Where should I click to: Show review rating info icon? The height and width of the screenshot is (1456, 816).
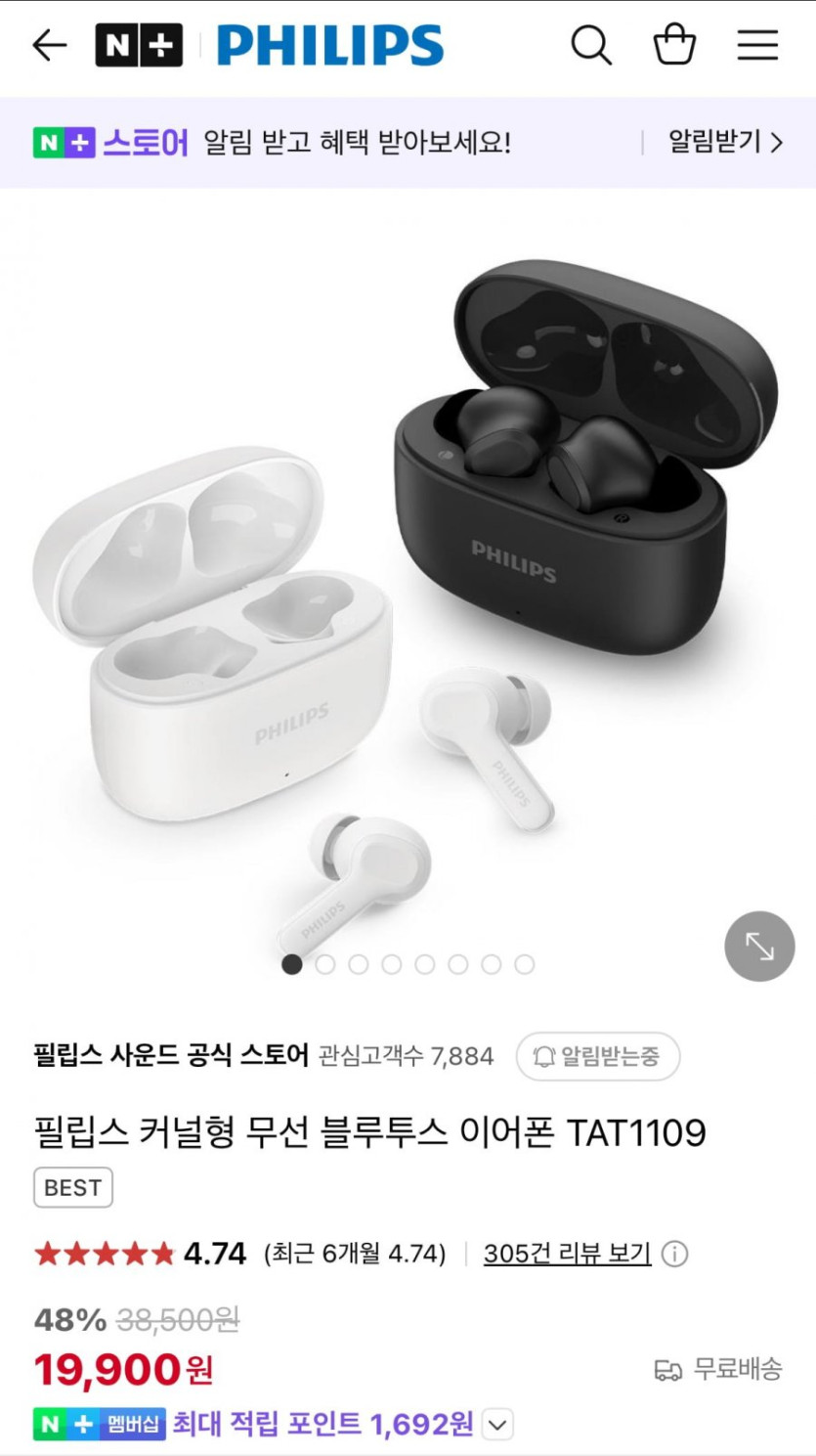[x=674, y=1254]
